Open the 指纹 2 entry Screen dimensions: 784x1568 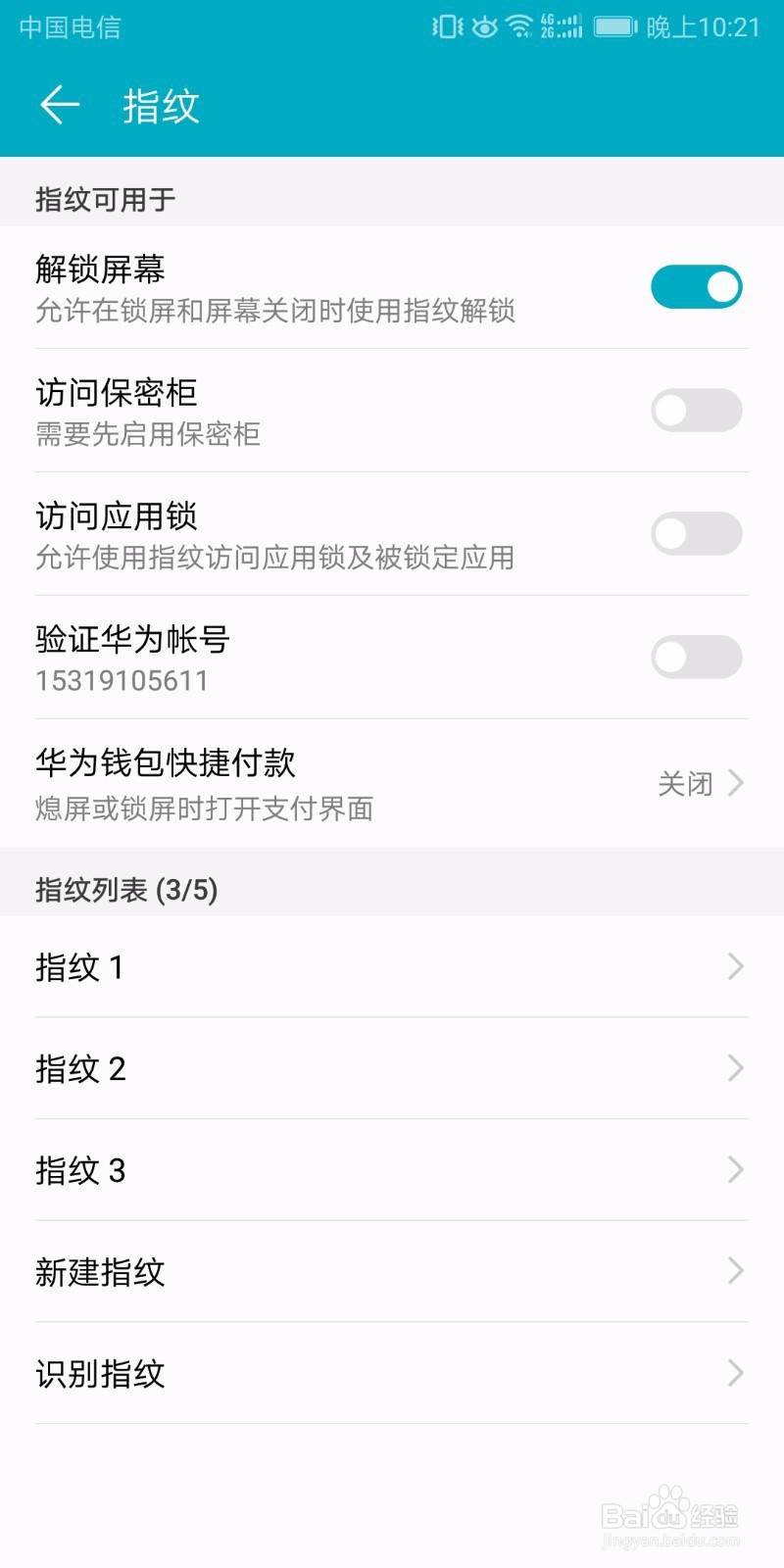point(736,1069)
